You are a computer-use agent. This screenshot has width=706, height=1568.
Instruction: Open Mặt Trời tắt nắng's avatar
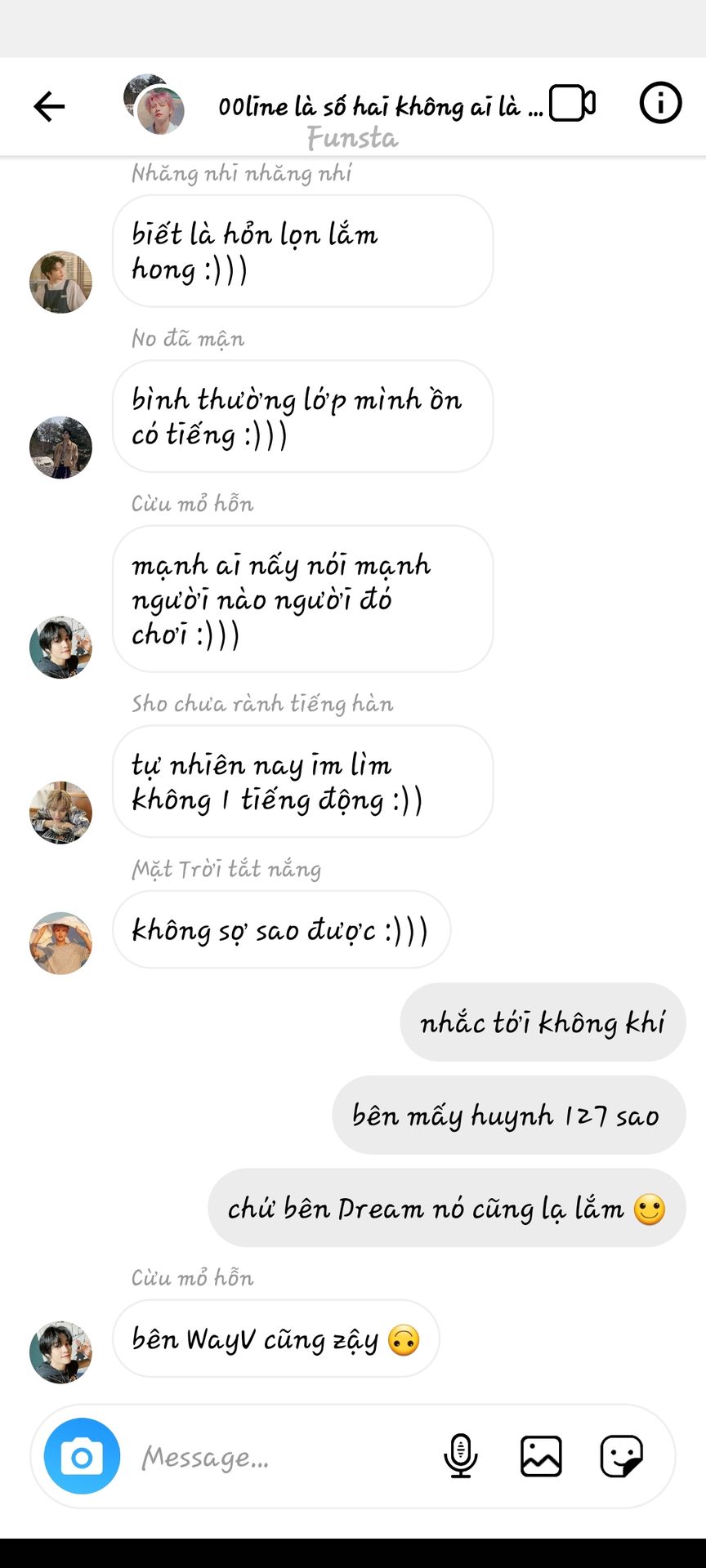coord(60,943)
